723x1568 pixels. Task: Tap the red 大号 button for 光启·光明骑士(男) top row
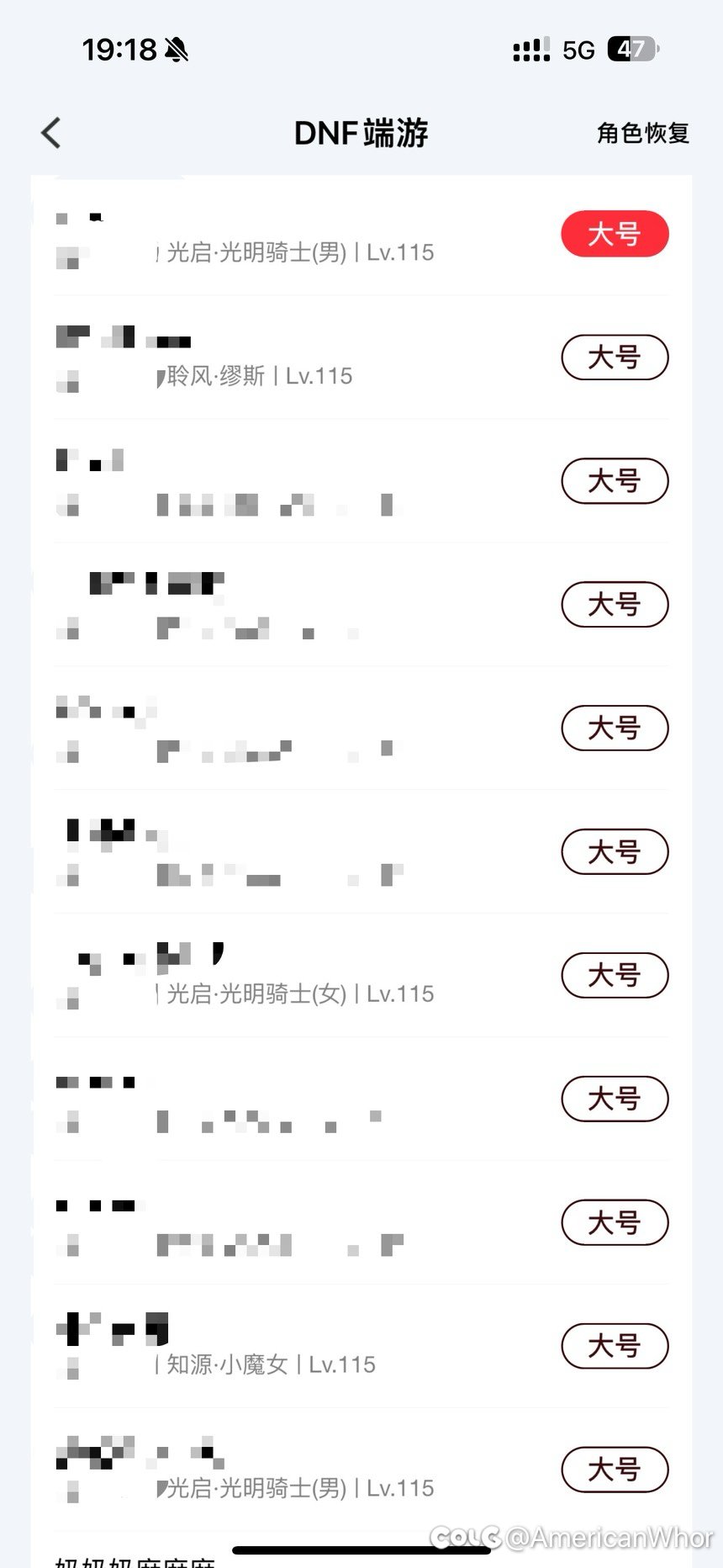click(615, 234)
